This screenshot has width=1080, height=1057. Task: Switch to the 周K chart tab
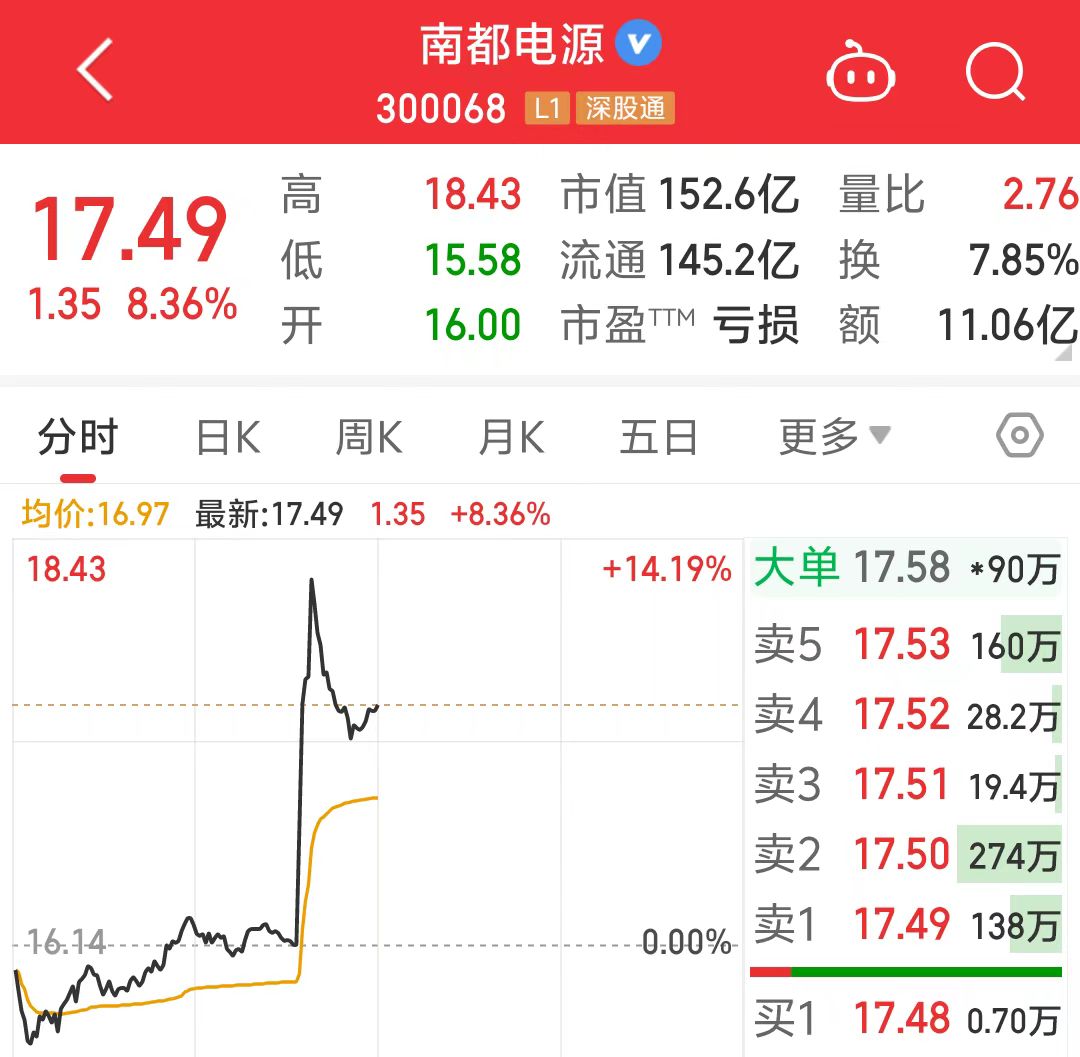click(369, 438)
